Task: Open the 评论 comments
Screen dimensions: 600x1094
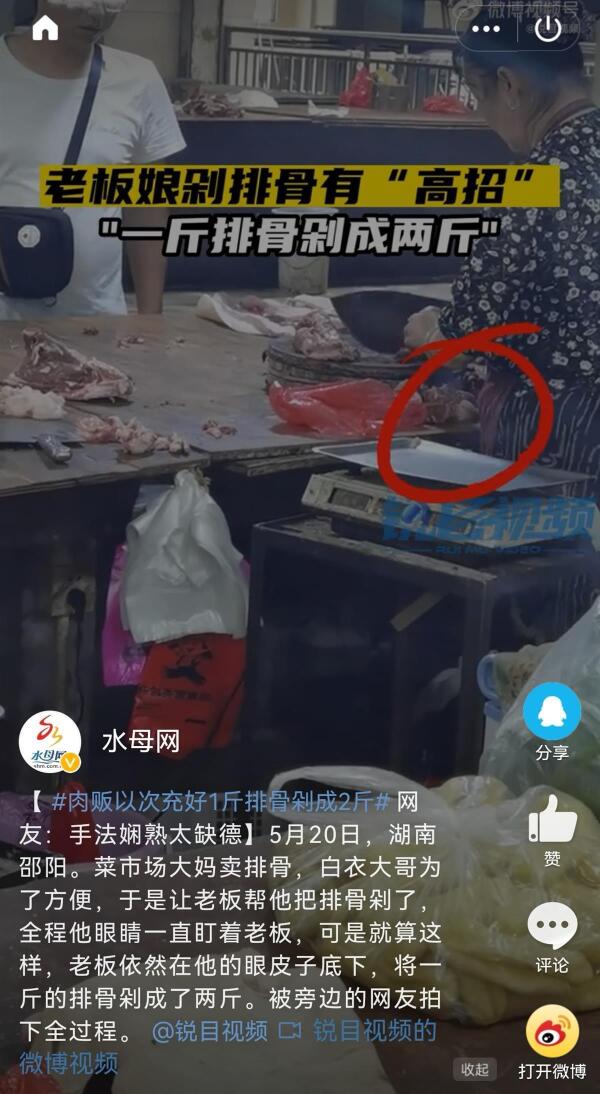Action: (551, 936)
